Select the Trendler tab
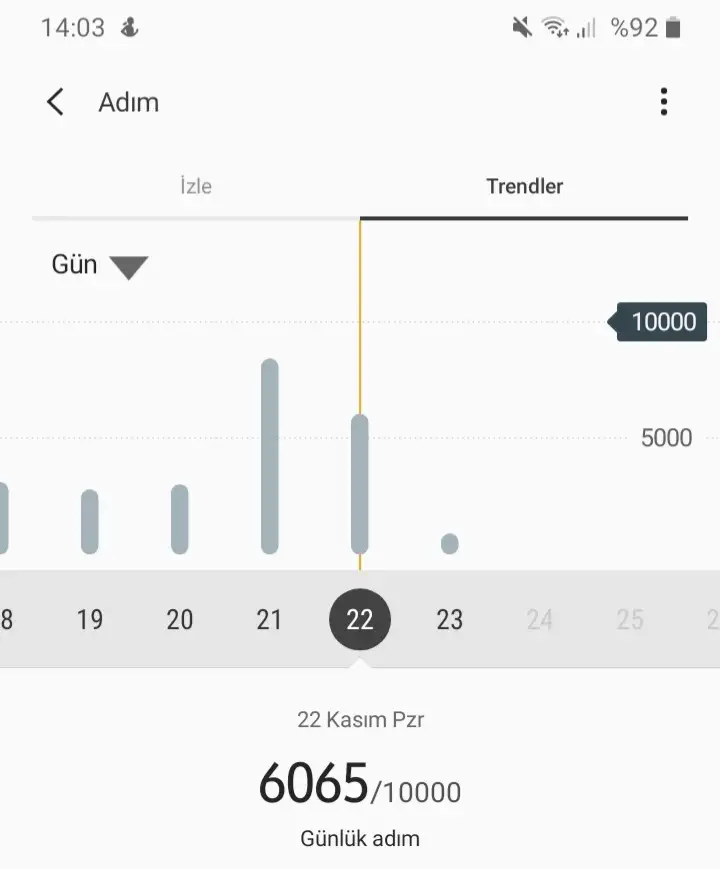720x869 pixels. coord(524,186)
